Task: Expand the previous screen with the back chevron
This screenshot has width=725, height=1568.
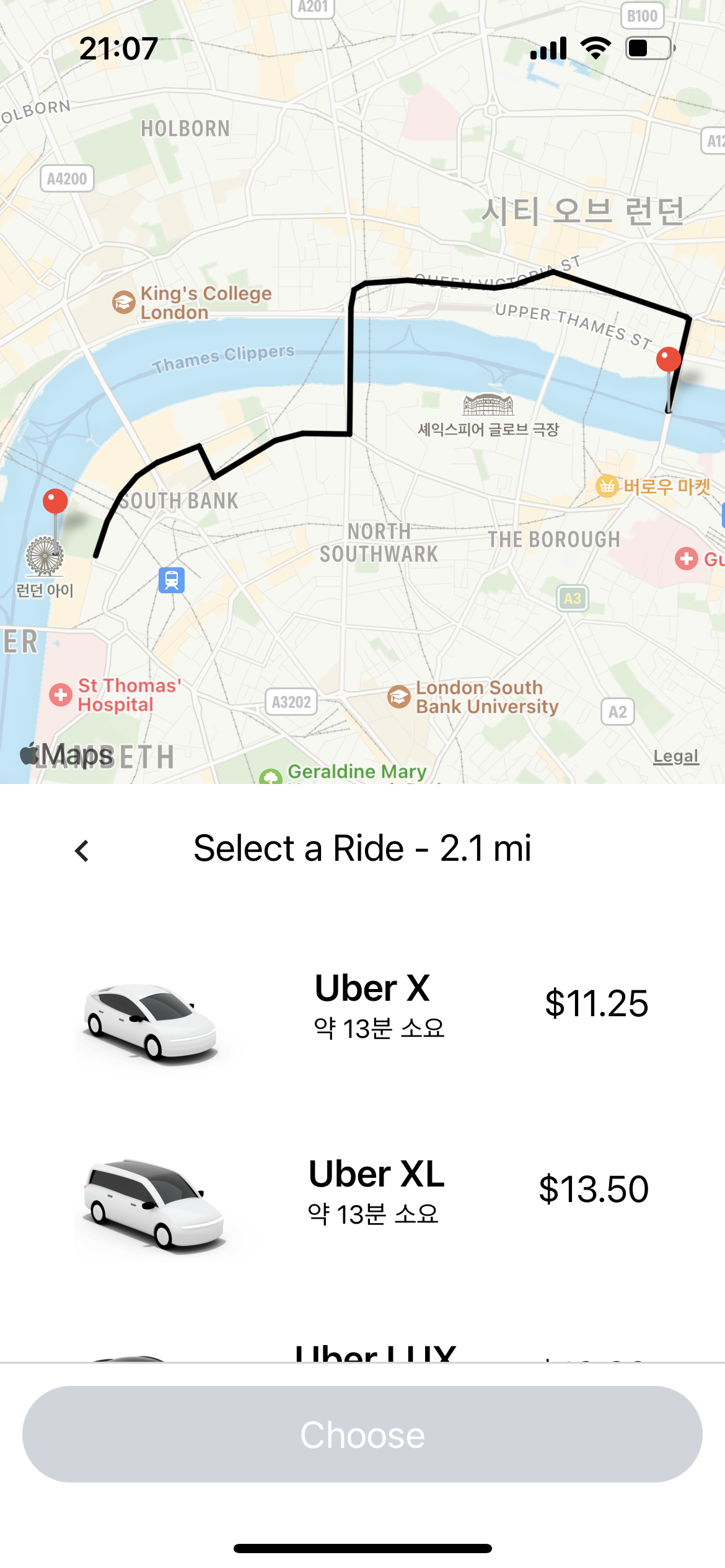Action: coord(81,852)
